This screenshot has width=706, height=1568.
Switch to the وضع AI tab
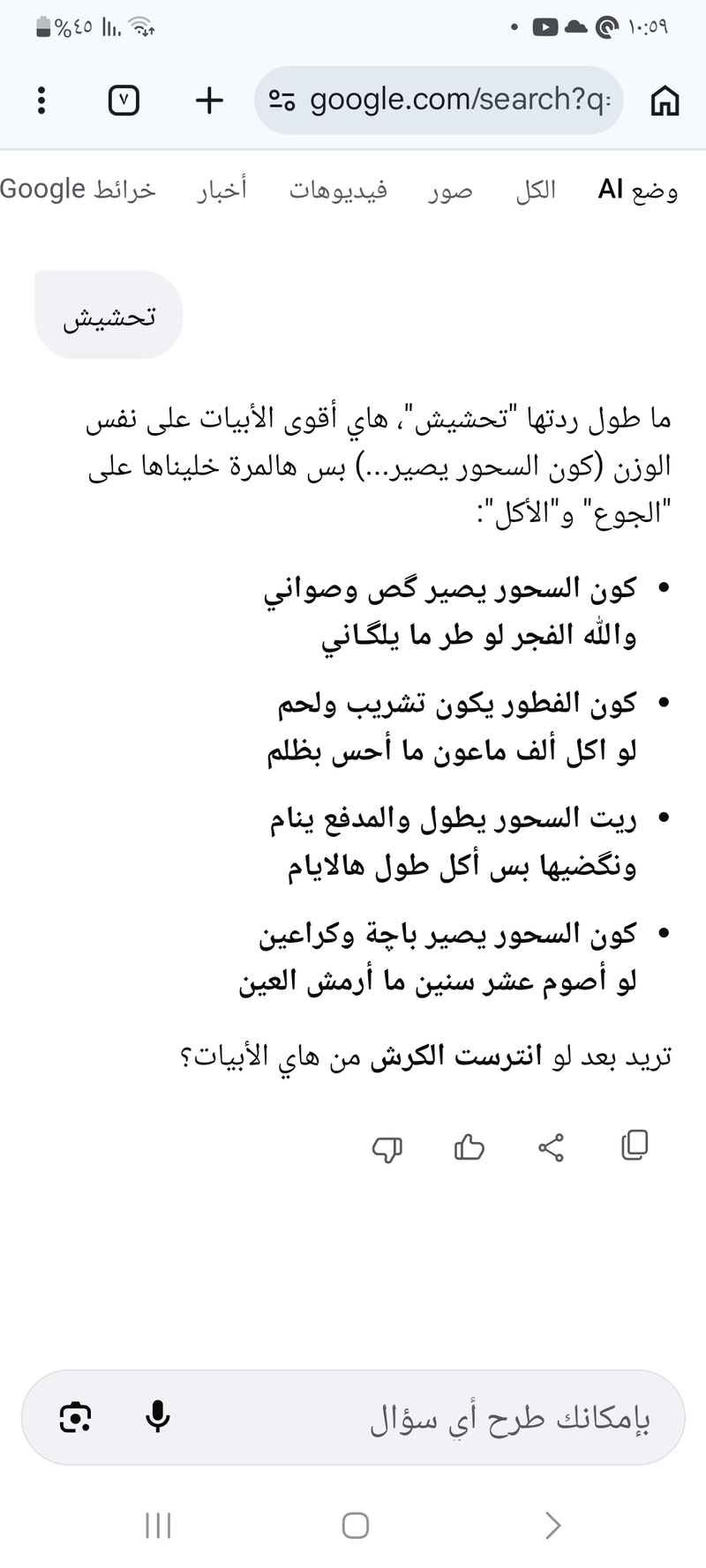pyautogui.click(x=637, y=190)
